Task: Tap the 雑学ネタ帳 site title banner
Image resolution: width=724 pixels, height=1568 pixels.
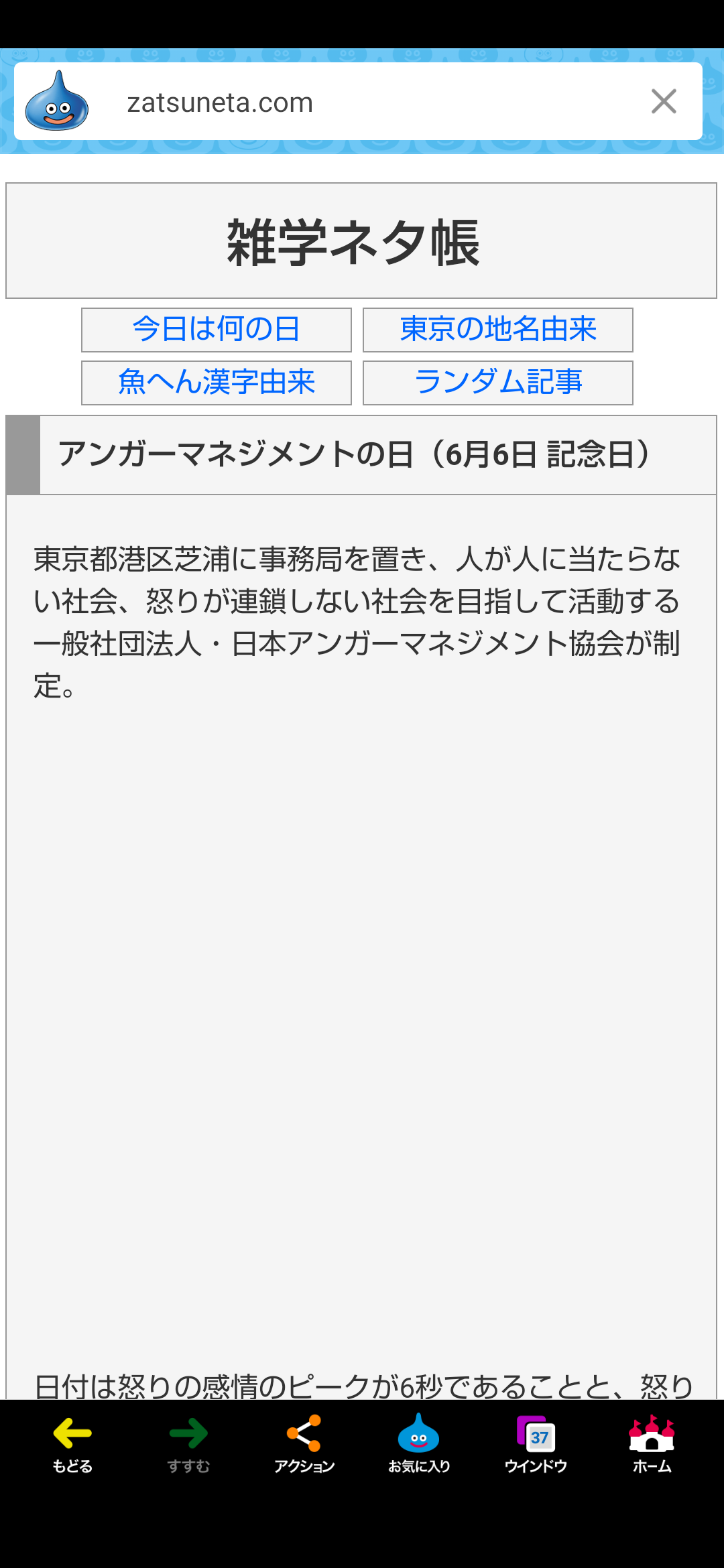Action: pos(361,241)
